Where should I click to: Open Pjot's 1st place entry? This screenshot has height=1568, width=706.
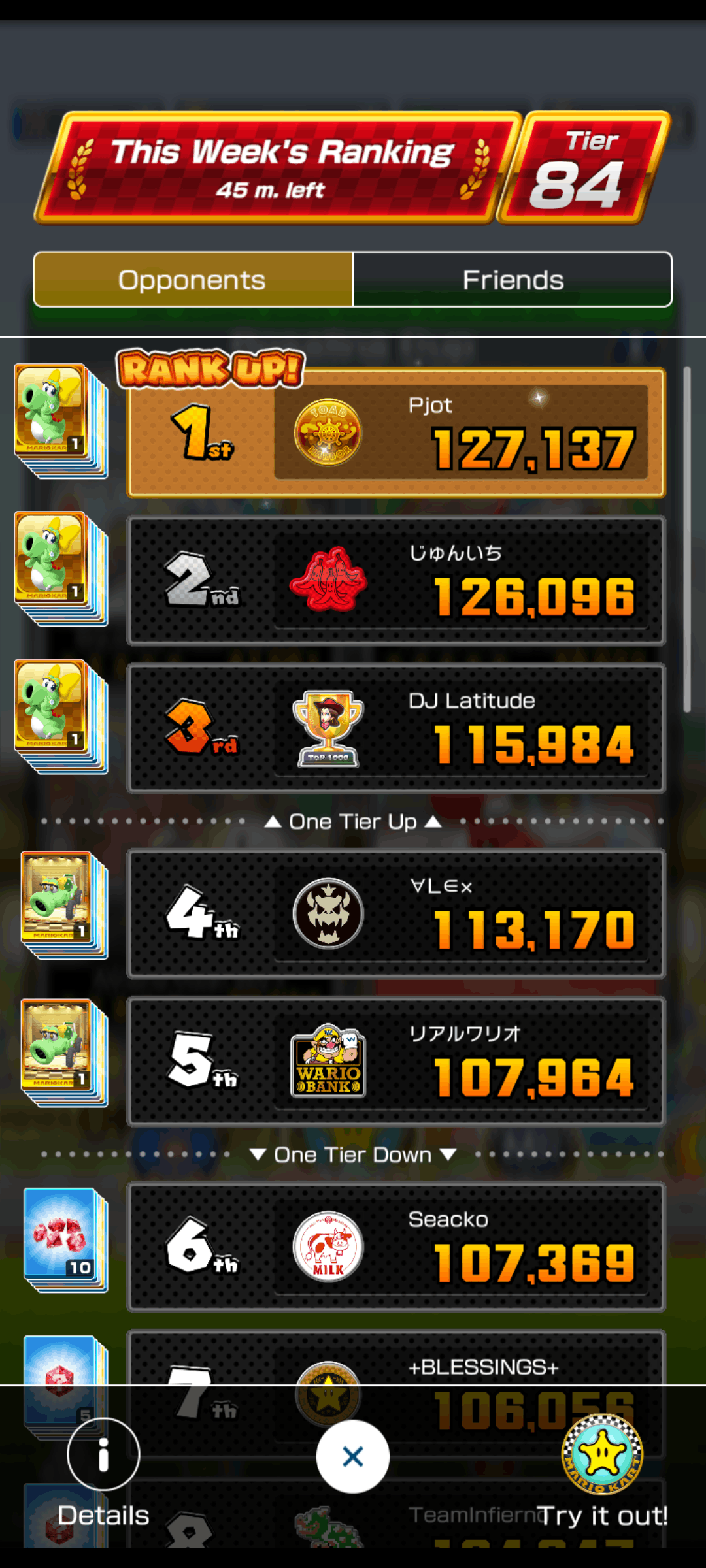396,433
